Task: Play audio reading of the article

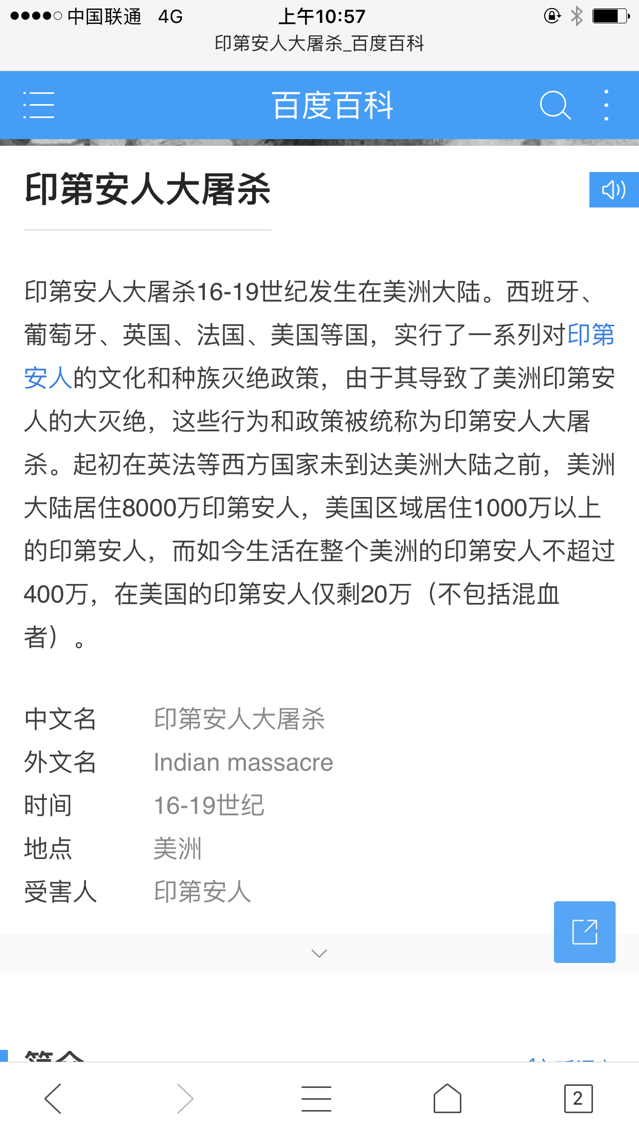Action: tap(613, 189)
